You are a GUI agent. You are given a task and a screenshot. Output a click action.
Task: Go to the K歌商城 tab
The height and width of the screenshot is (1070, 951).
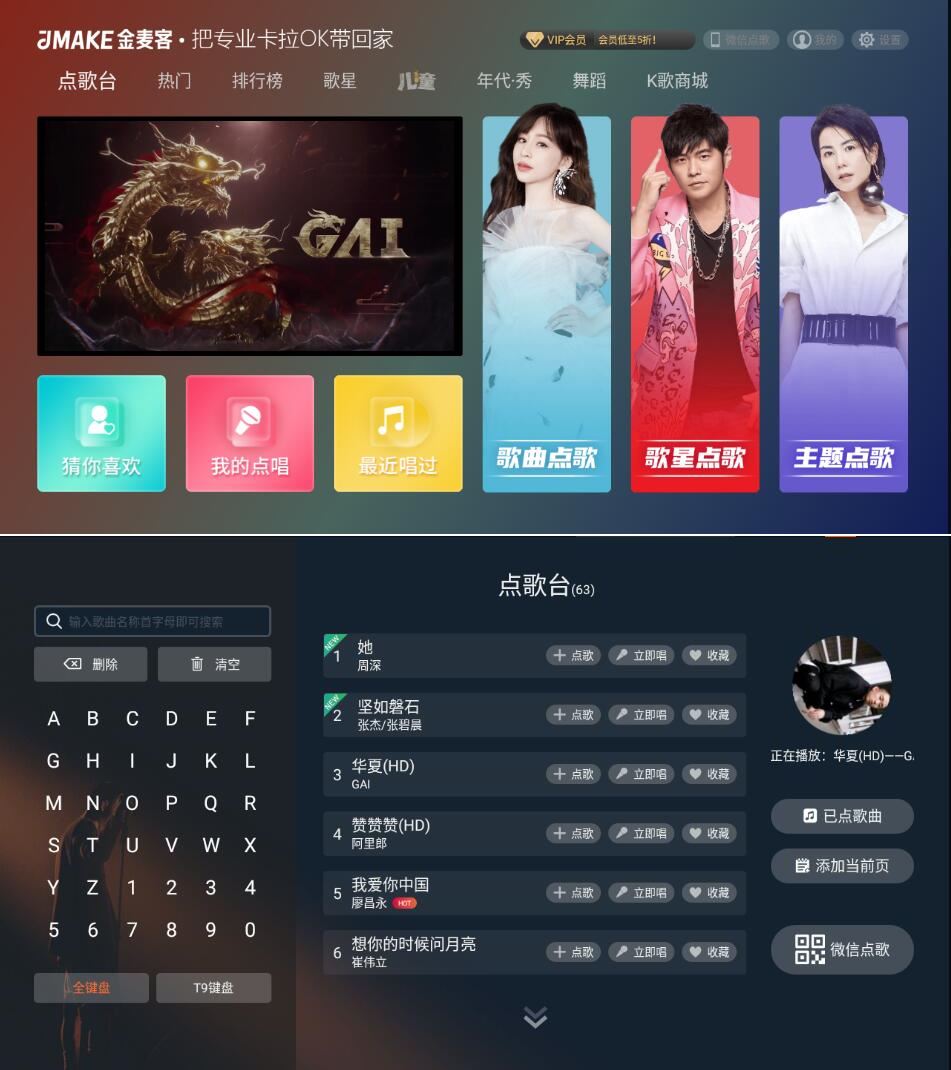[677, 81]
